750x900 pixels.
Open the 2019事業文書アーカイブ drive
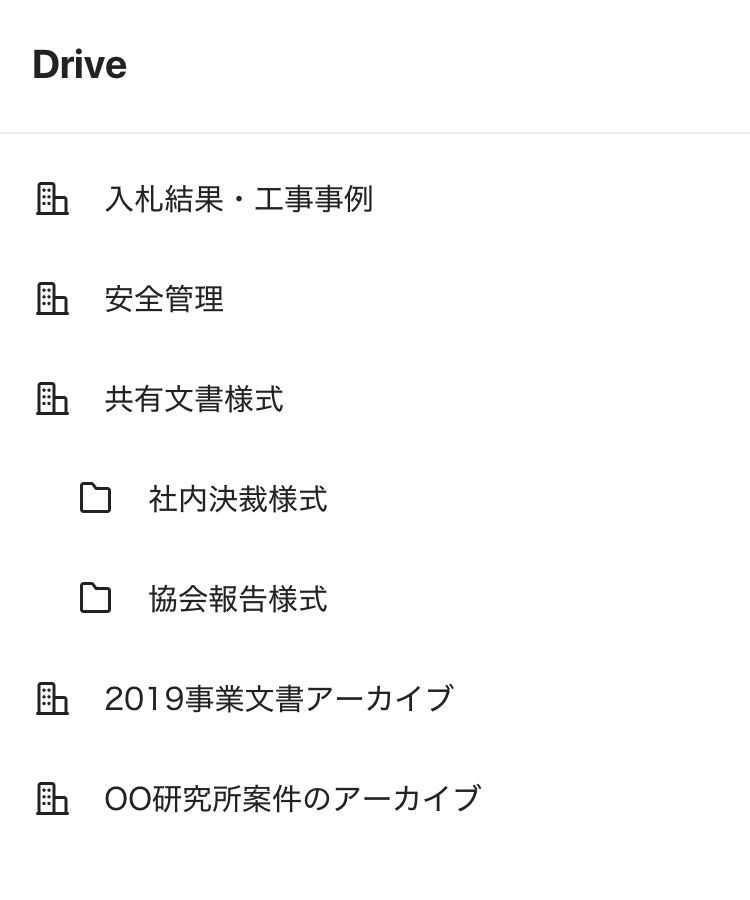click(279, 699)
